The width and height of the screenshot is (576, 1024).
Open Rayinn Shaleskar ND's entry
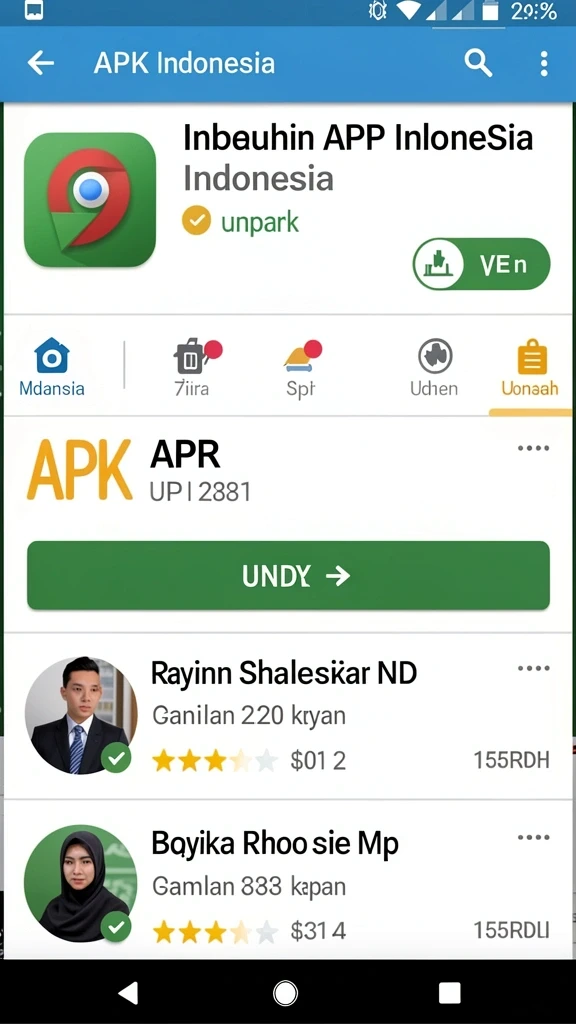(x=288, y=716)
